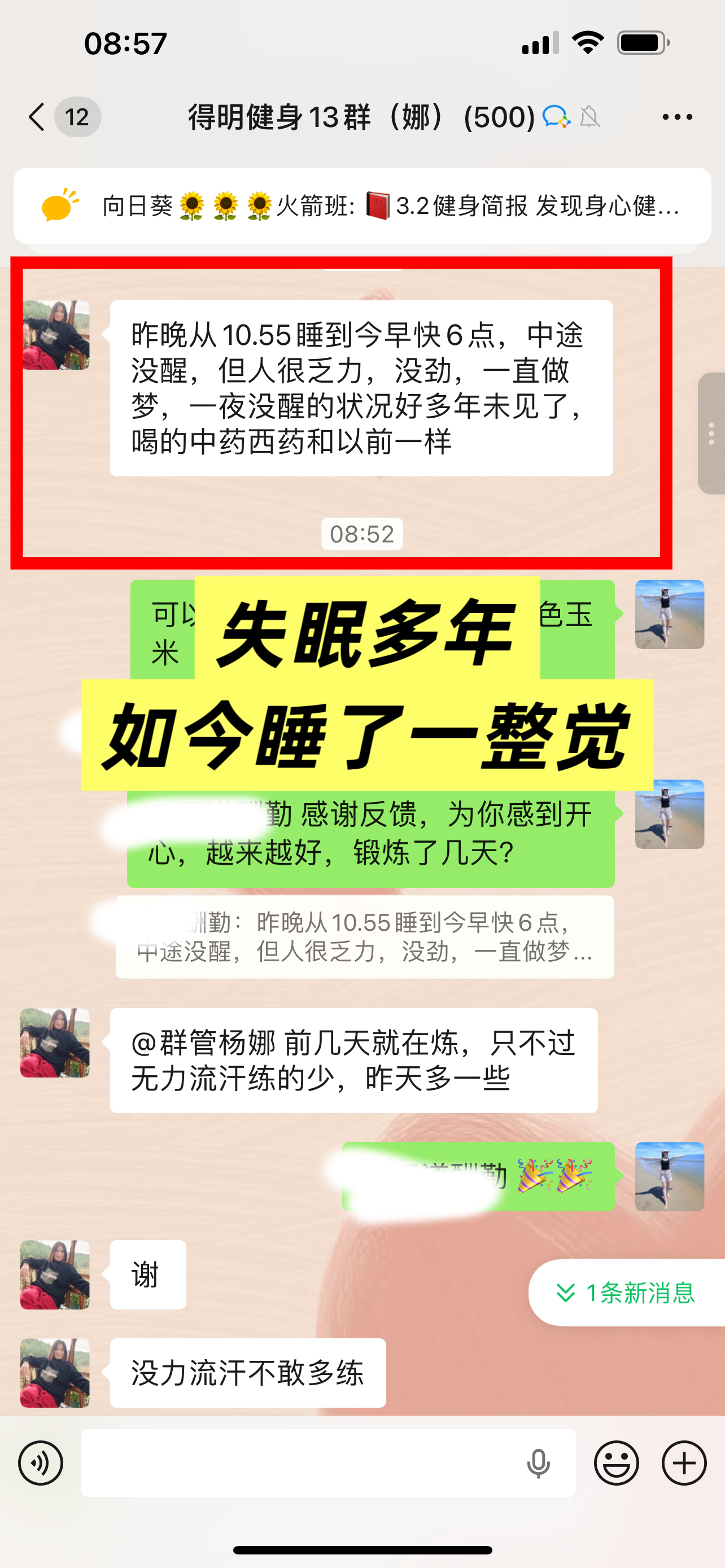The width and height of the screenshot is (725, 1568).
Task: View the profile of the sender of 谢
Action: (x=55, y=1274)
